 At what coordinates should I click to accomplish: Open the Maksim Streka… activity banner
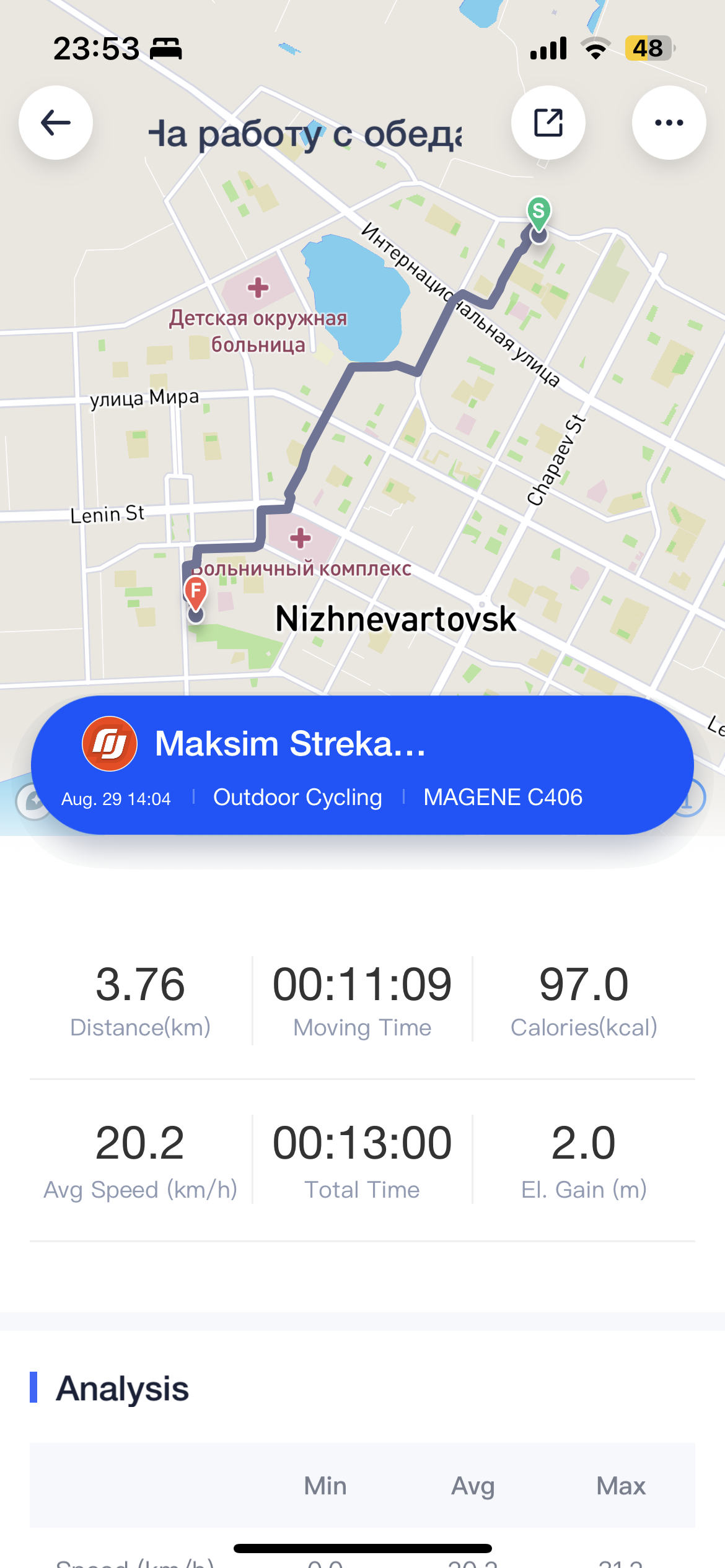(x=362, y=764)
